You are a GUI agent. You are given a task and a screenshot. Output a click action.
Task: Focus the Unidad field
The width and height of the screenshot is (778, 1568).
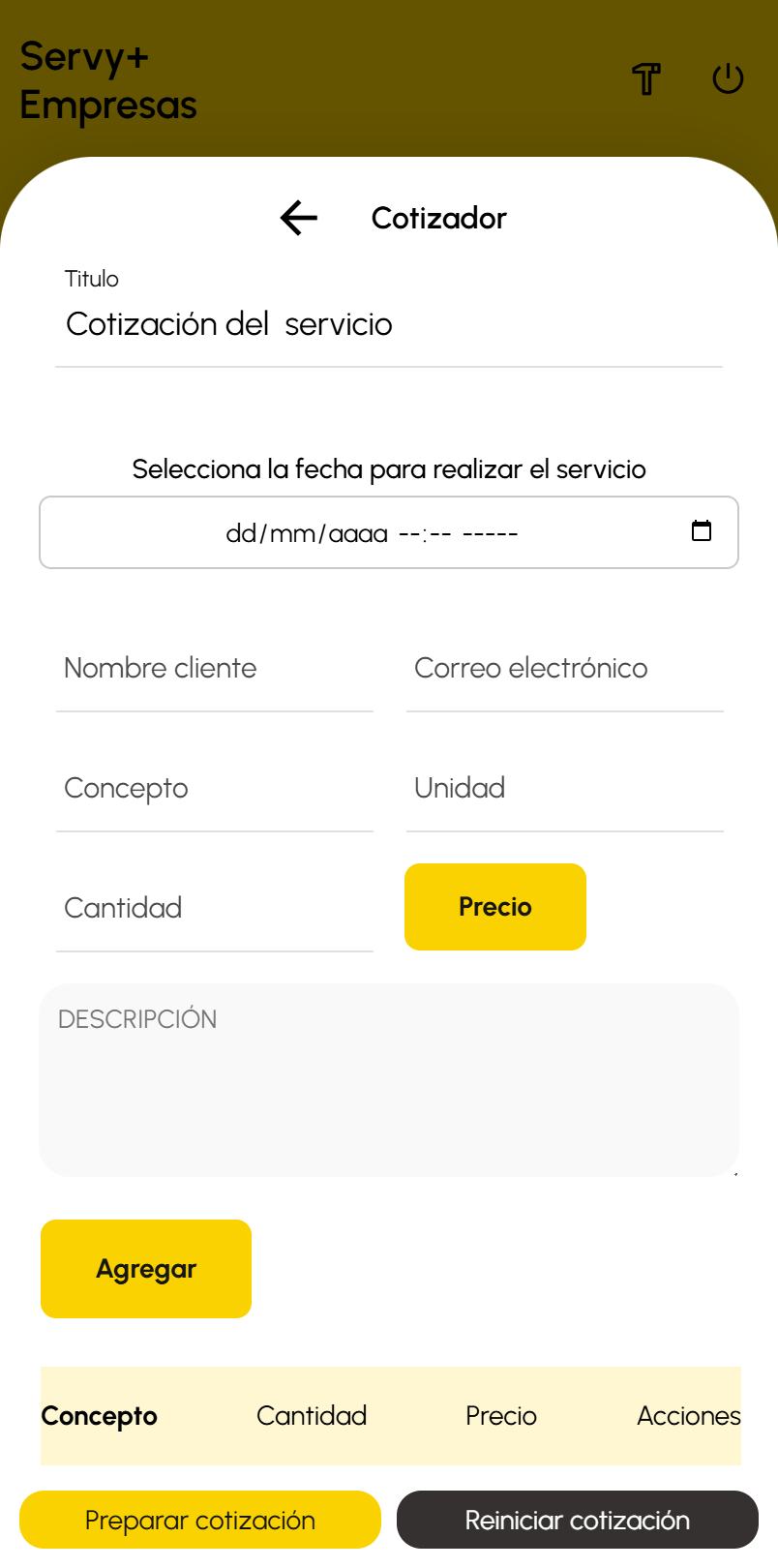click(x=564, y=789)
